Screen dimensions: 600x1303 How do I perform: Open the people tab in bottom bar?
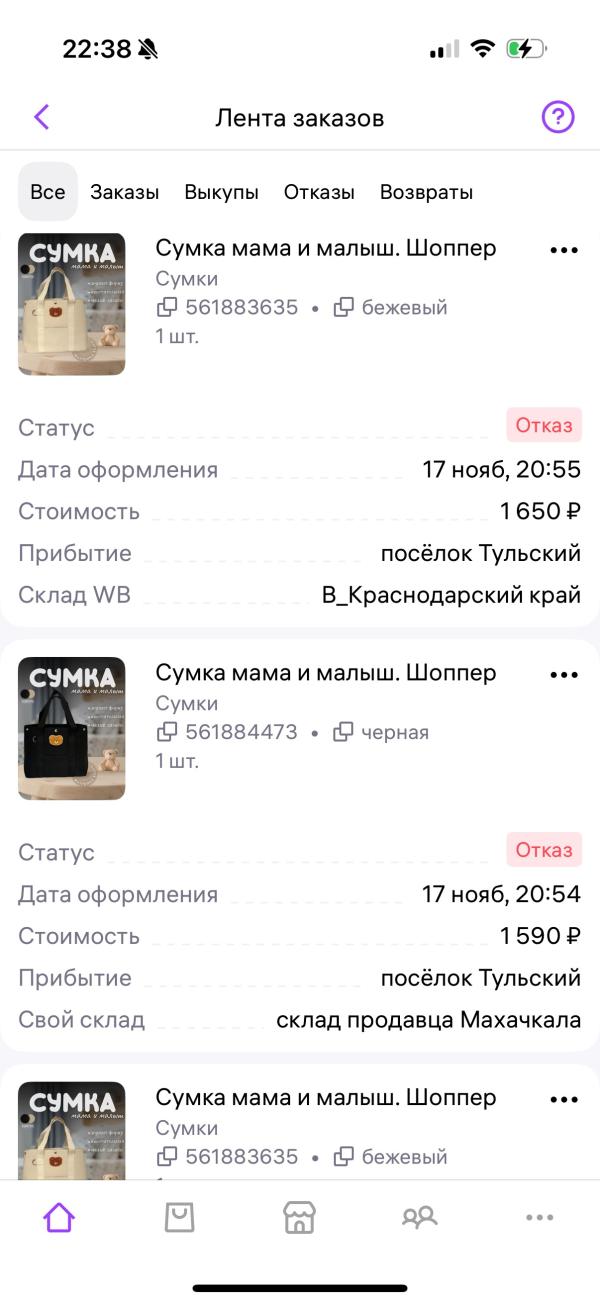click(x=419, y=1217)
